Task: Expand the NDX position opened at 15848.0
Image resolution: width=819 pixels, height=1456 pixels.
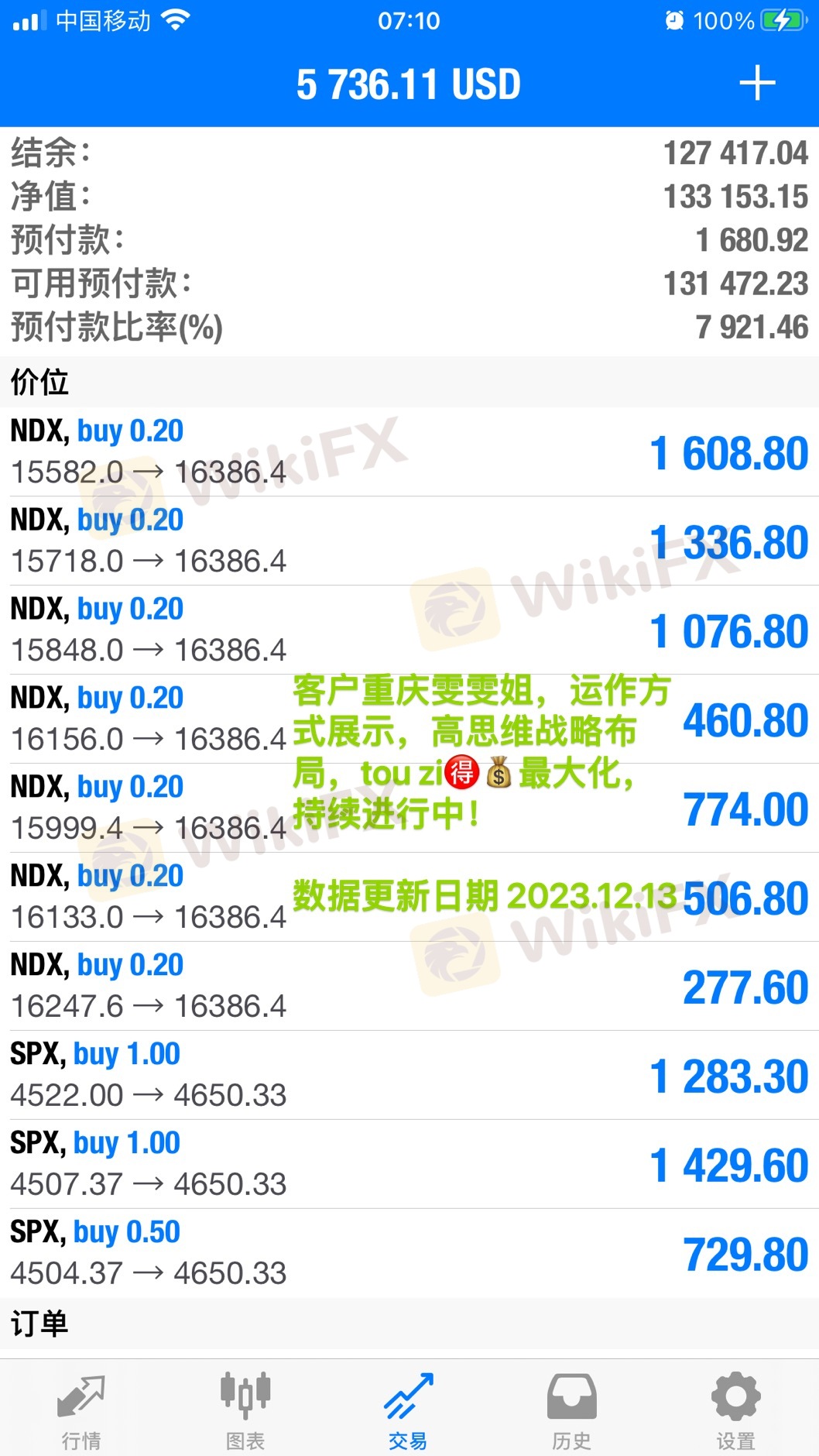Action: point(409,630)
